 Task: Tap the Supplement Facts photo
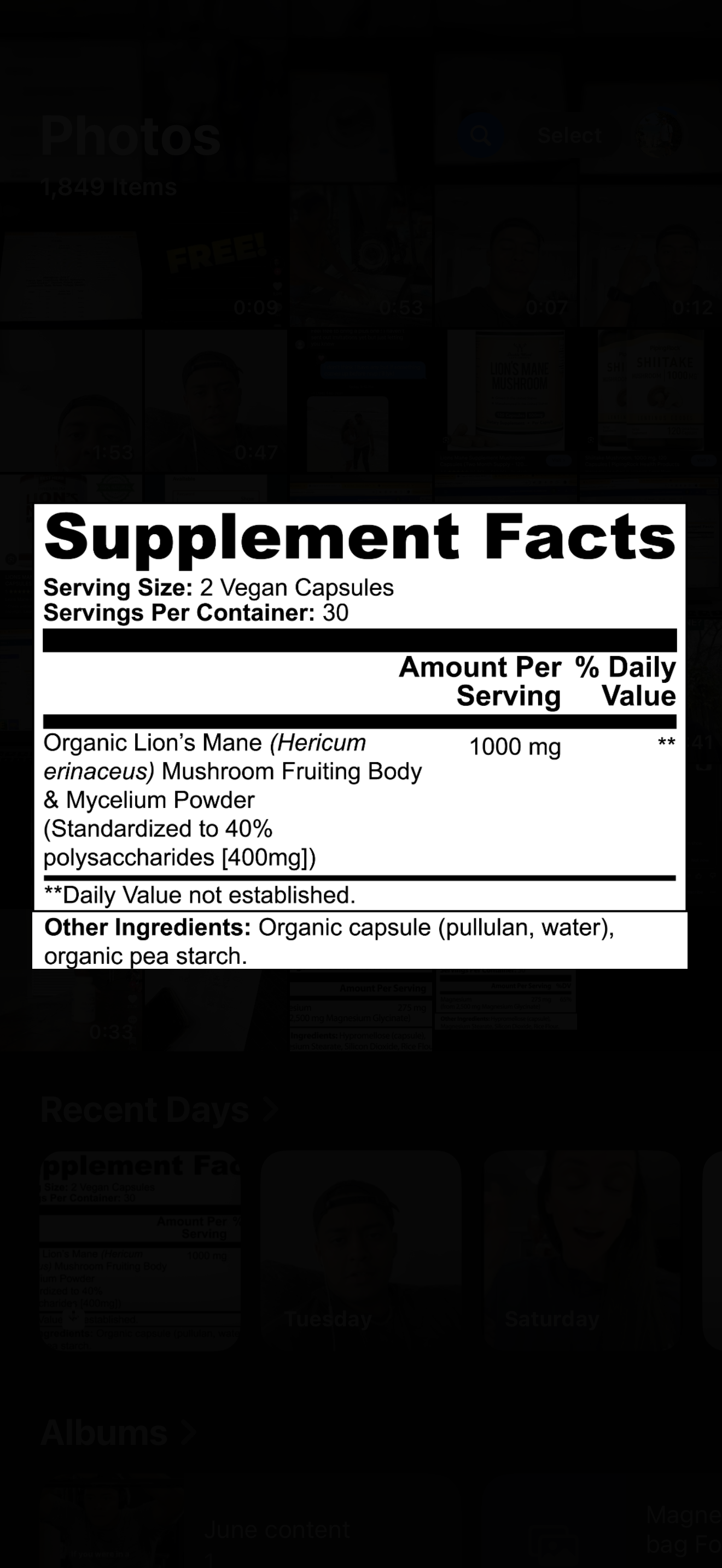coord(360,735)
